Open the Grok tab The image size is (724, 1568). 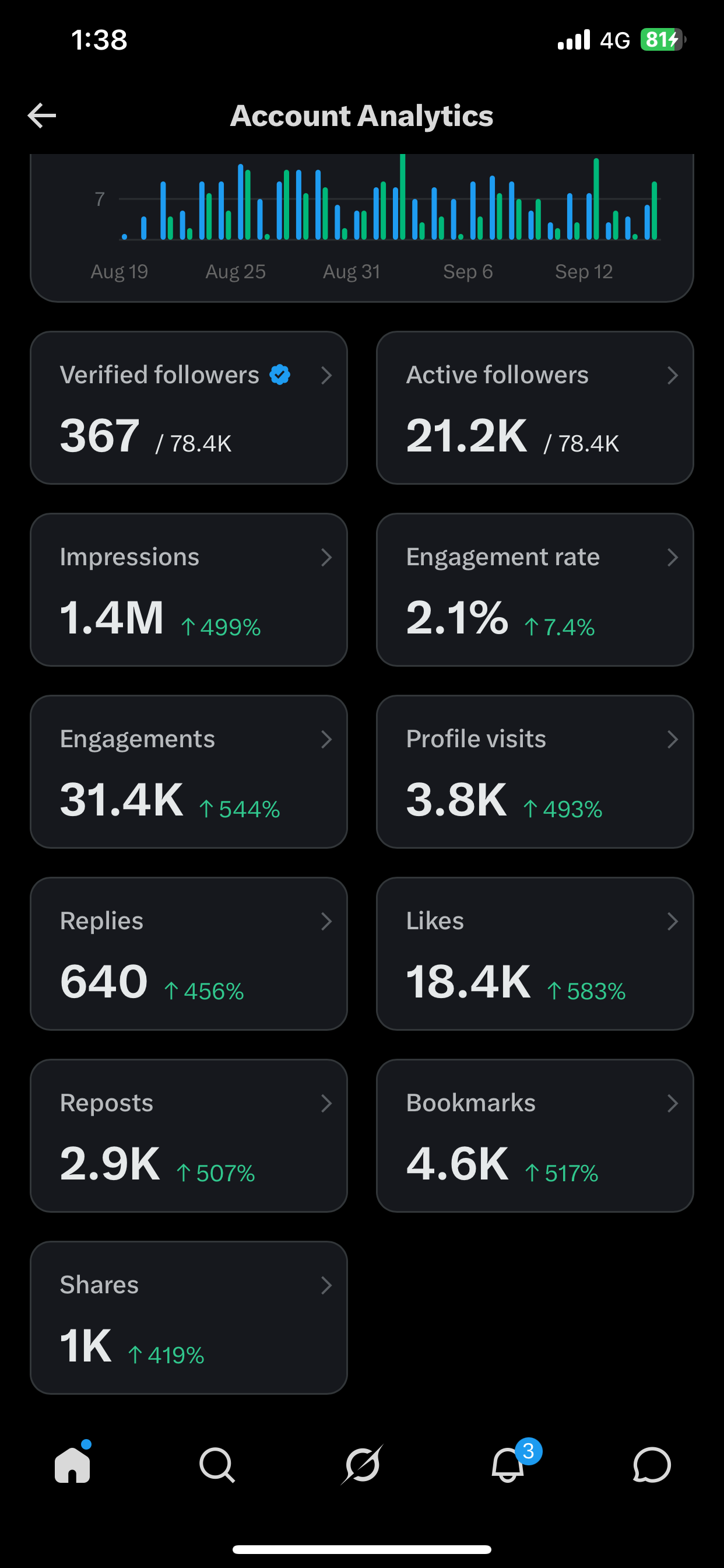tap(362, 1465)
